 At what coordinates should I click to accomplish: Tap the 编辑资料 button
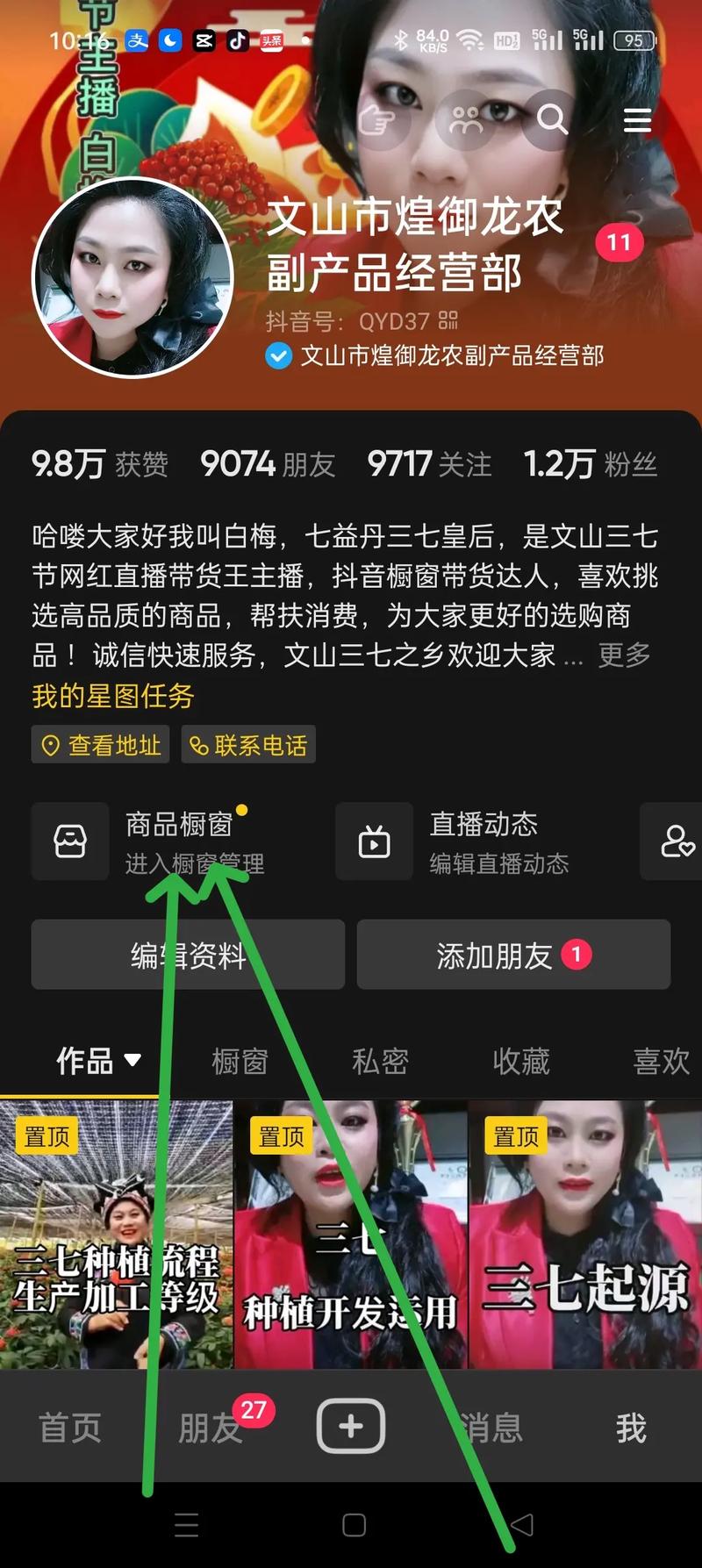(188, 955)
